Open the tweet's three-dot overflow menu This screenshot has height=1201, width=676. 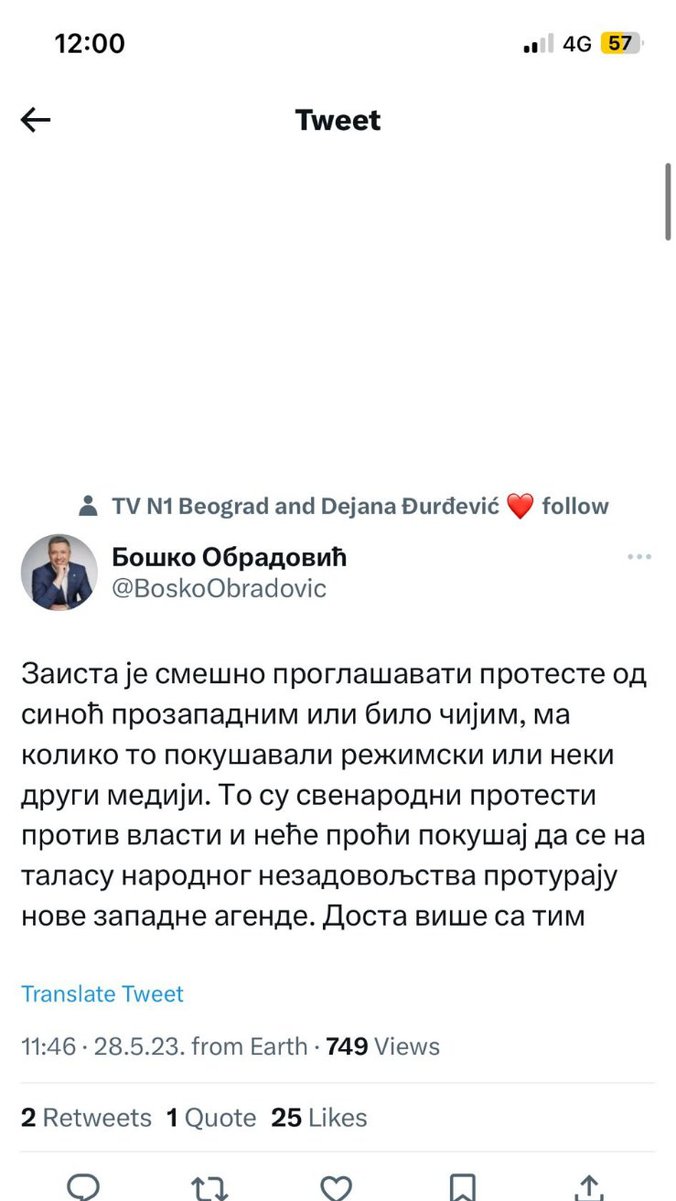point(638,557)
